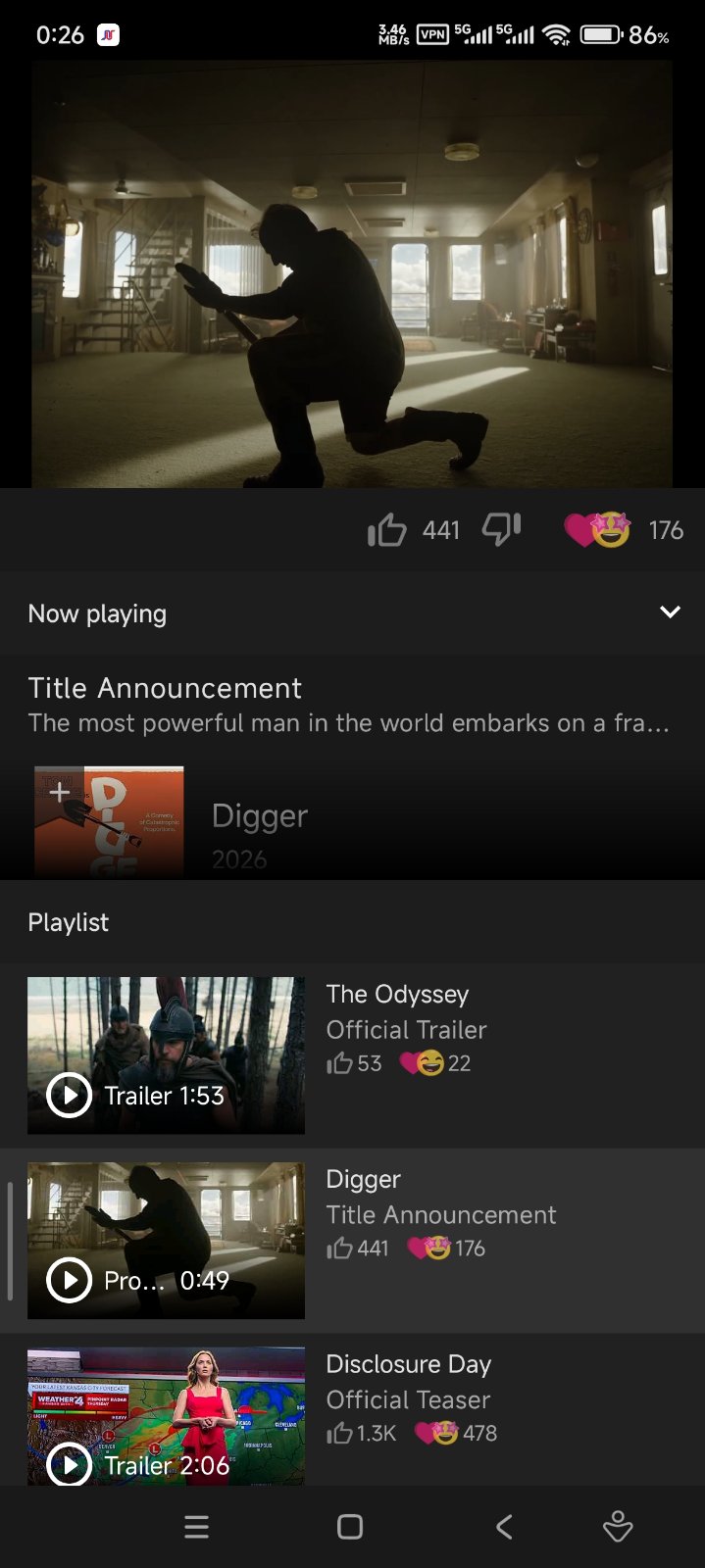This screenshot has height=1568, width=705.
Task: Add Digger to watchlist via poster plus
Action: click(x=60, y=792)
